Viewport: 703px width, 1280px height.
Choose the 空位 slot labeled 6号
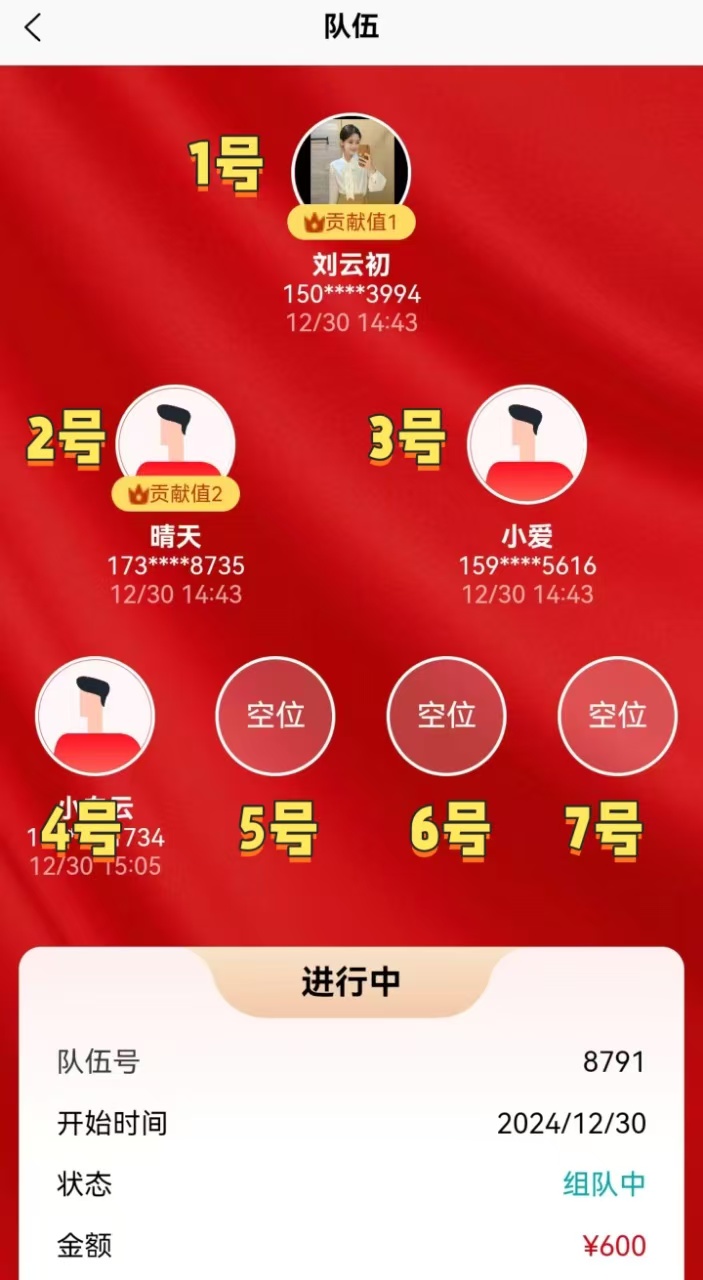click(446, 715)
